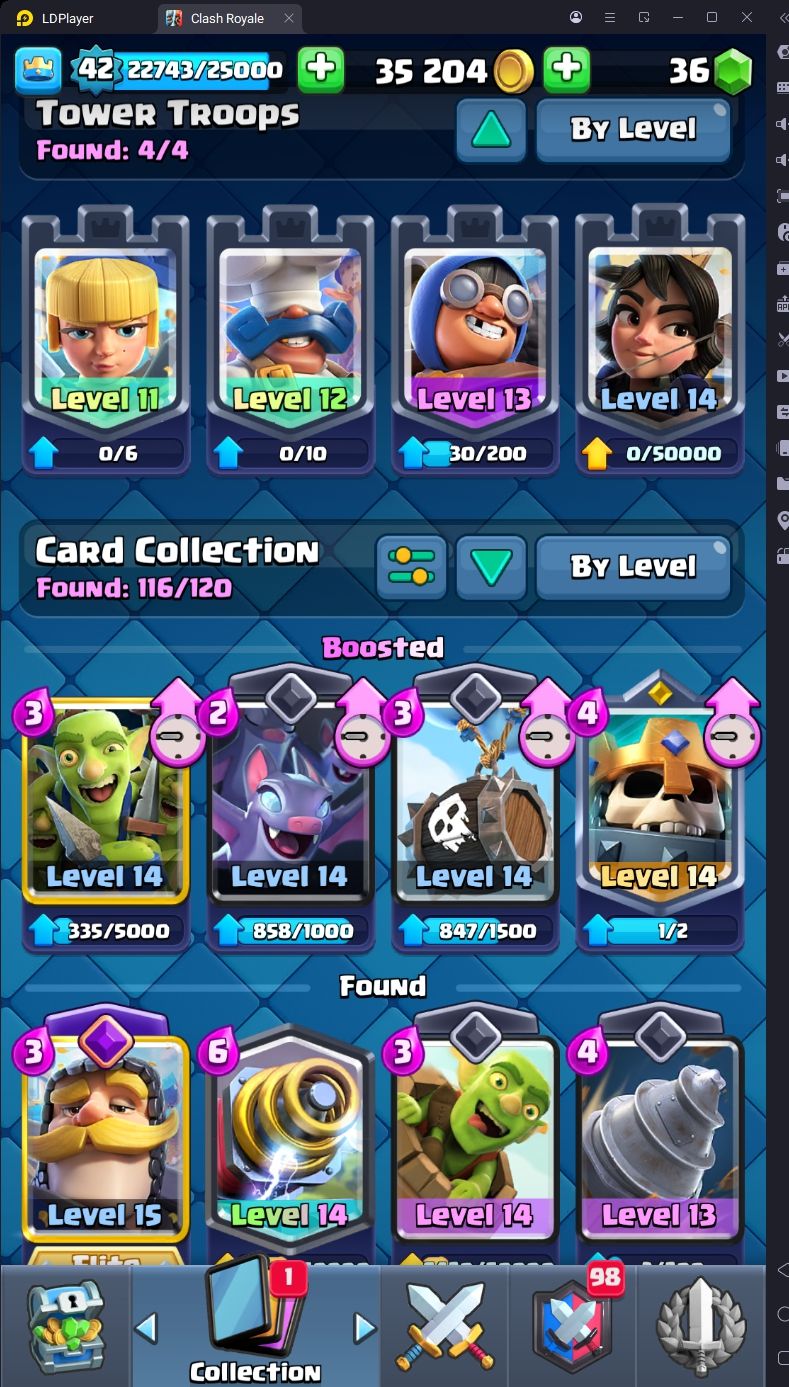Open the gems counter

pos(711,70)
